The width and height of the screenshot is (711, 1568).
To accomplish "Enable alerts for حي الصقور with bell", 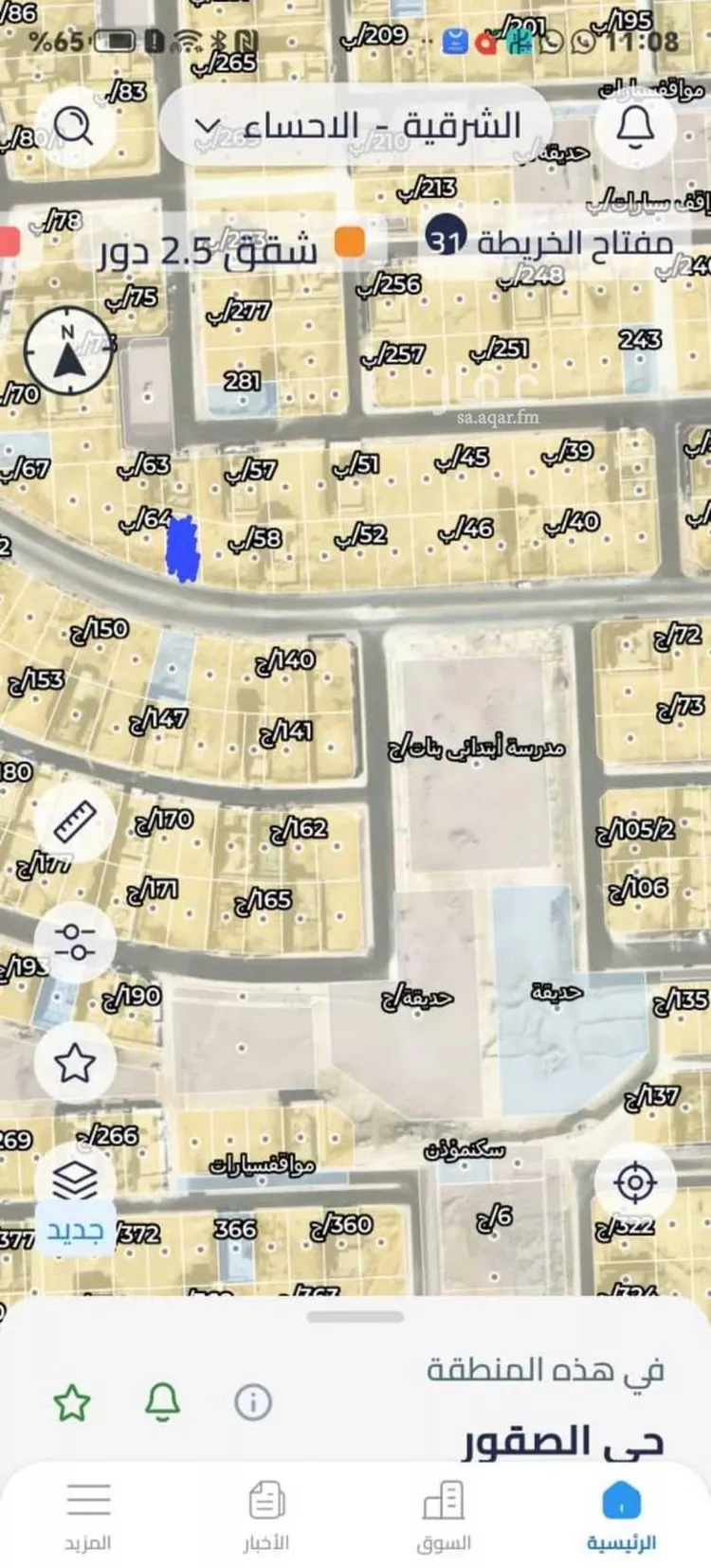I will (162, 1401).
